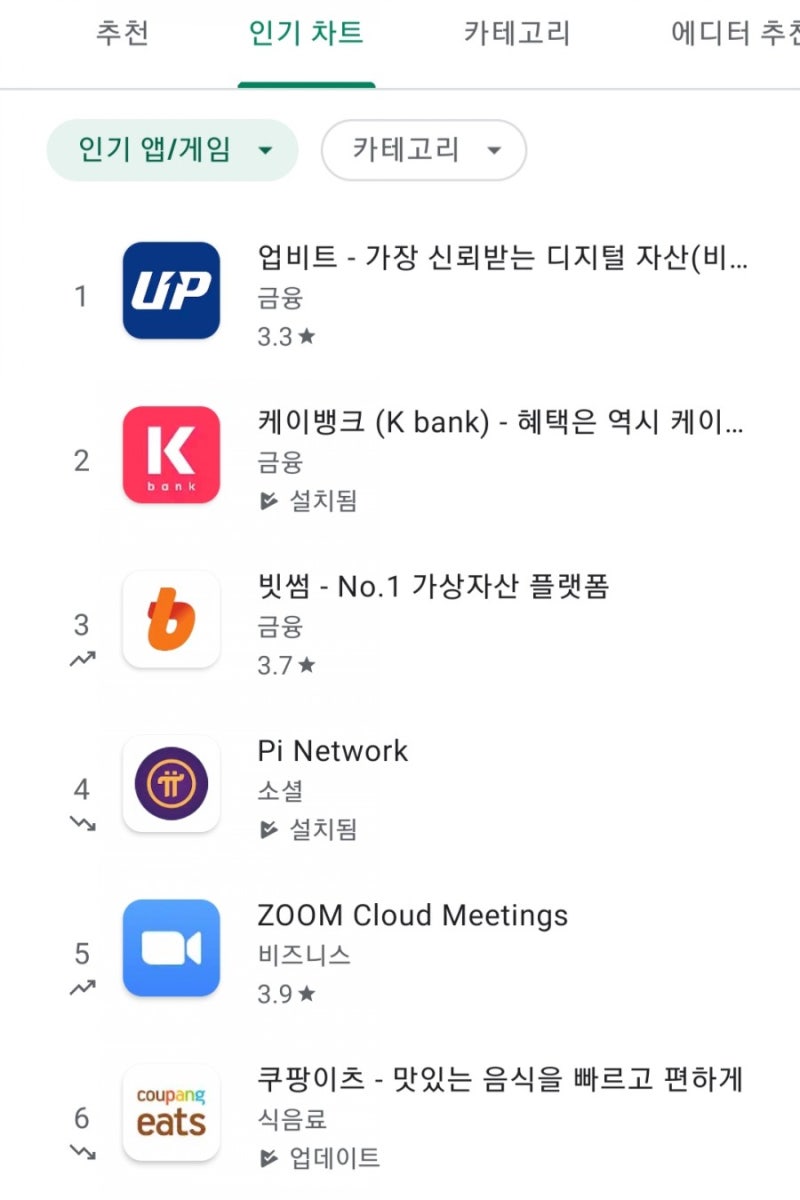Tap the 3.3 star rating of Upbit
Image resolution: width=800 pixels, height=1200 pixels.
click(x=287, y=337)
